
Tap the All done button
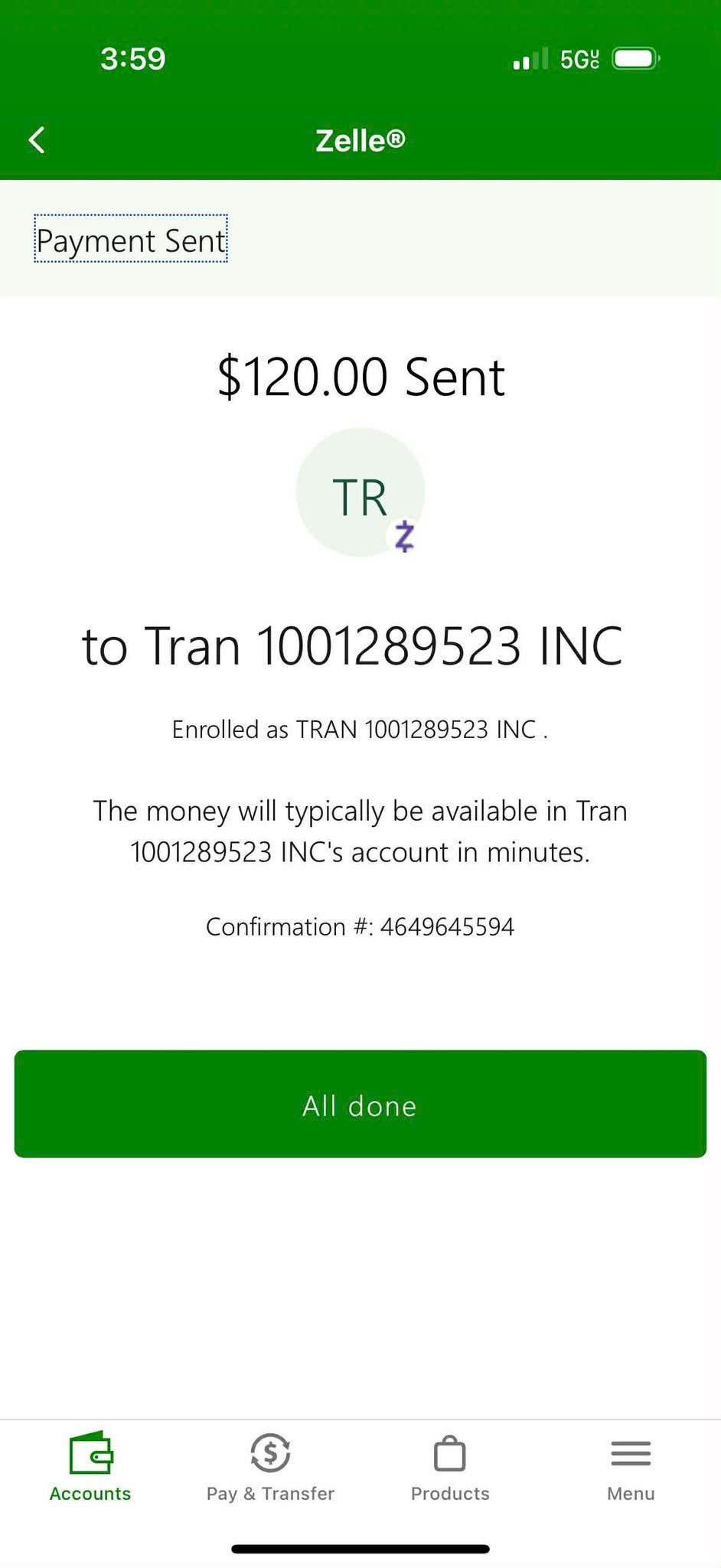click(x=360, y=1103)
